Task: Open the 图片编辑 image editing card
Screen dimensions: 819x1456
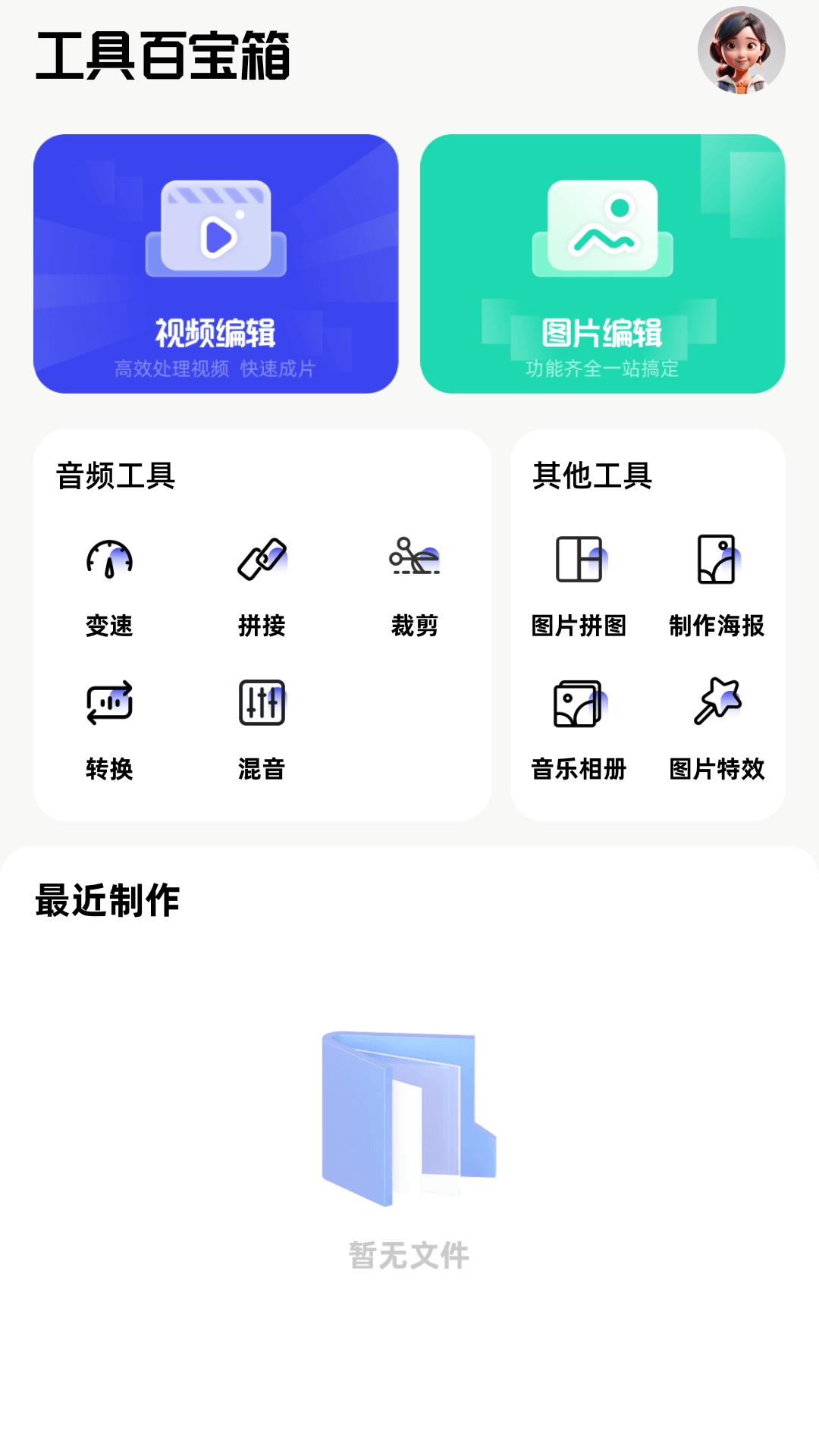Action: click(603, 263)
